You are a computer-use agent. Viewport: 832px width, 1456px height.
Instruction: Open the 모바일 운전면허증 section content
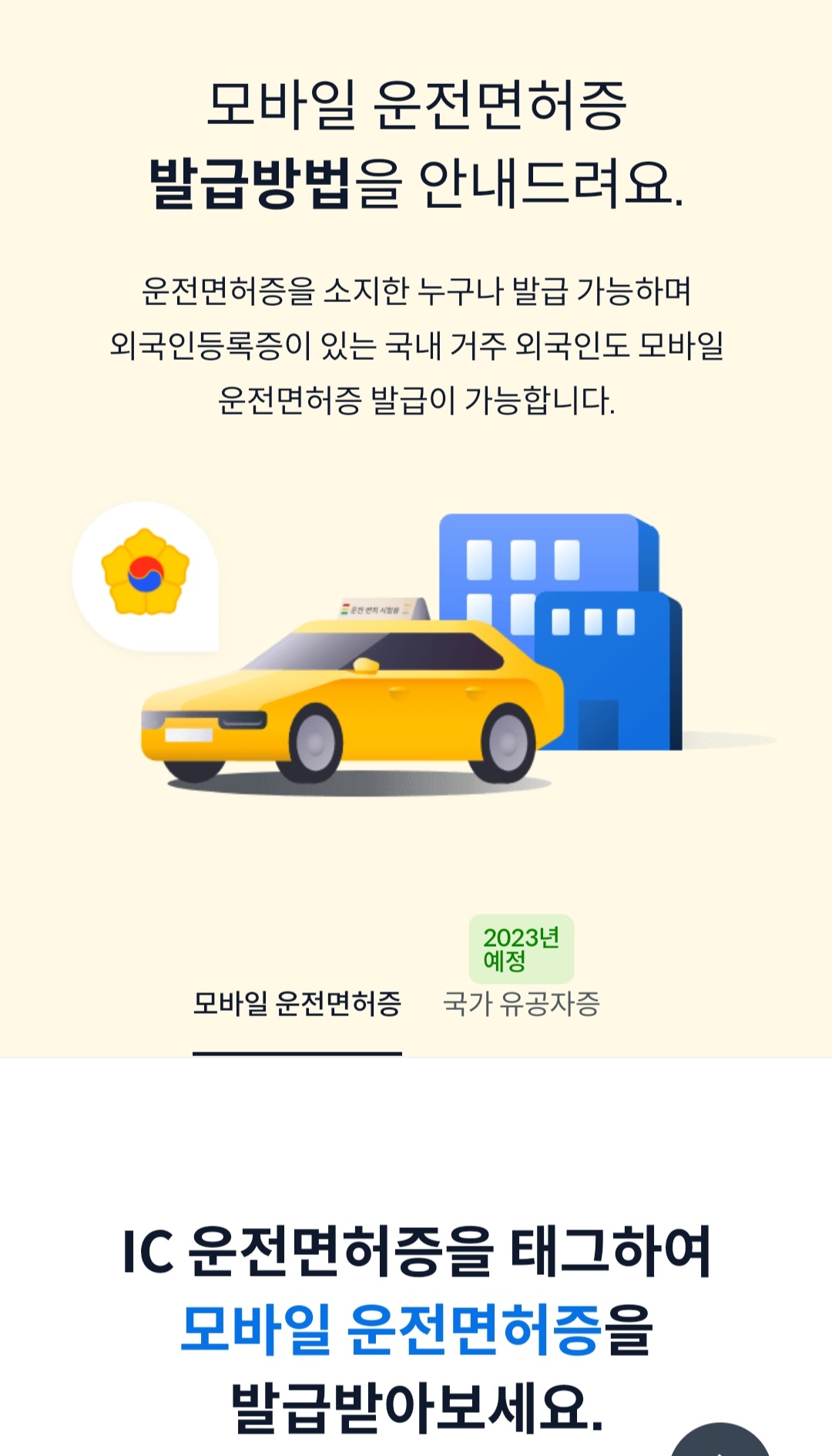[300, 1004]
